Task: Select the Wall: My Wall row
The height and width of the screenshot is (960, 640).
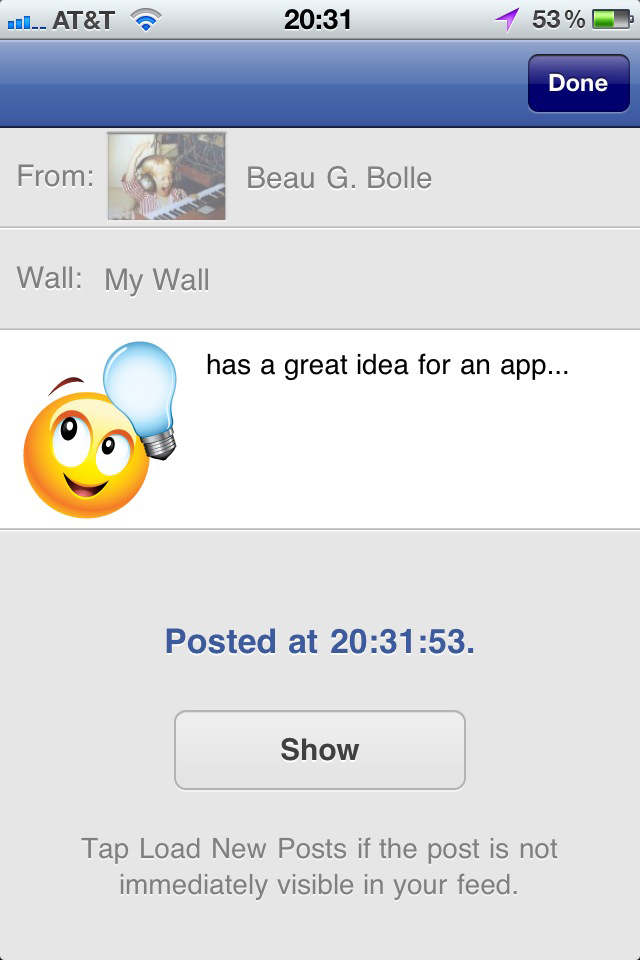Action: tap(320, 279)
